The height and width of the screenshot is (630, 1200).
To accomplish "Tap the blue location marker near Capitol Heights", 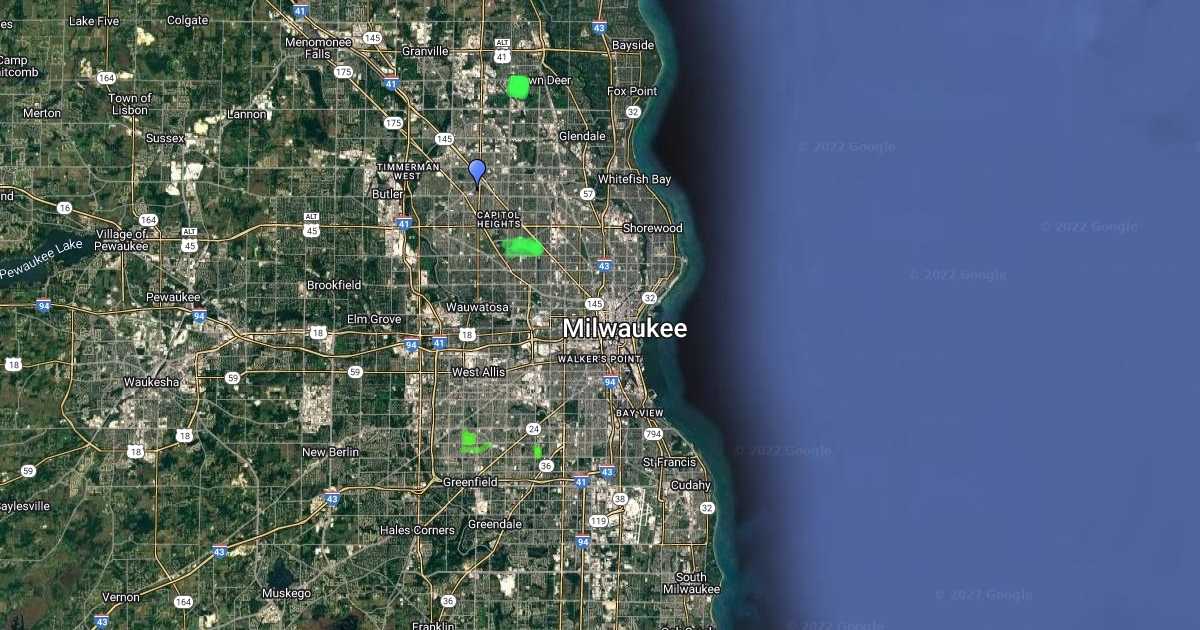I will 477,171.
